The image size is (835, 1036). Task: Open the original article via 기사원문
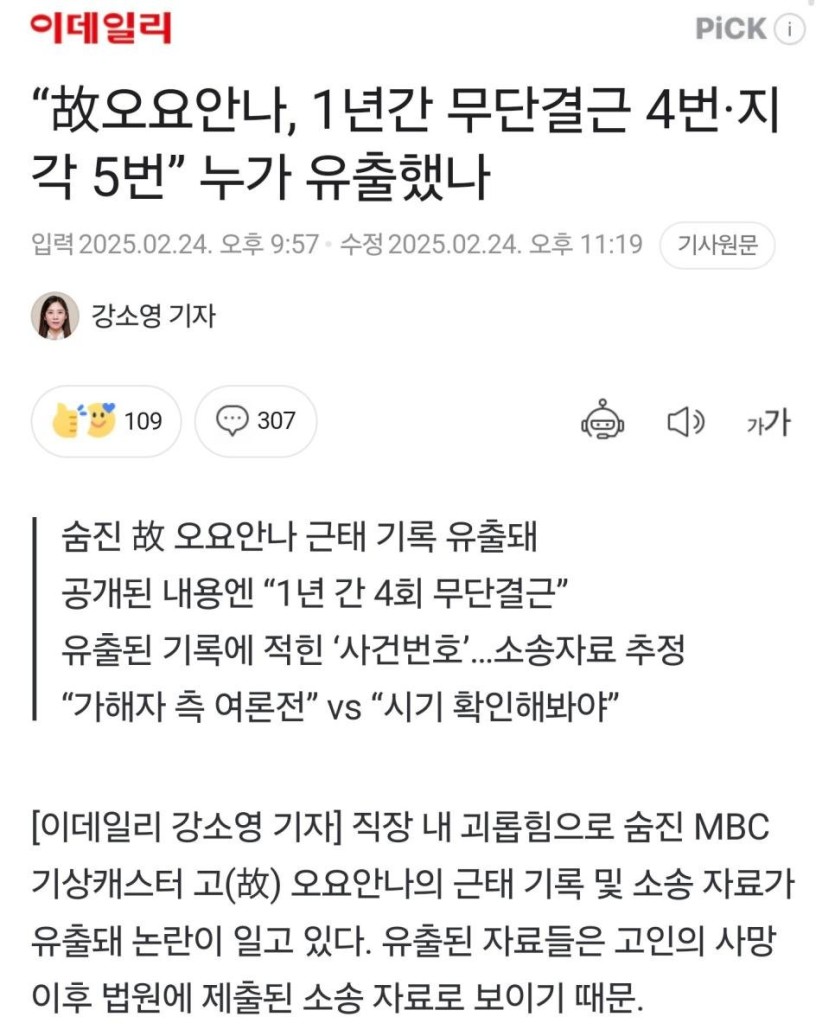point(716,244)
